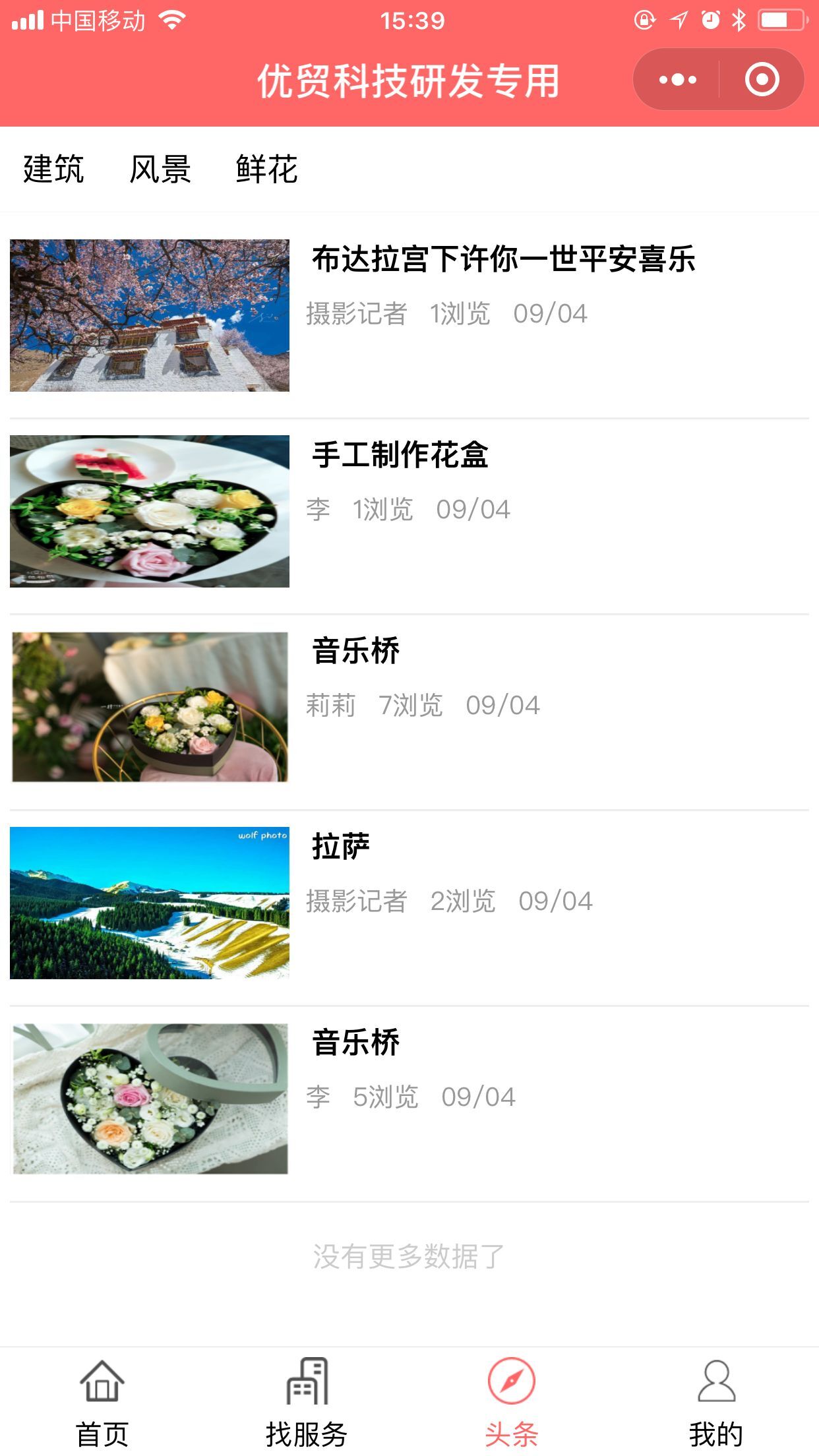This screenshot has height=1456, width=819.
Task: Read the 手工制作花盒 article
Action: click(x=400, y=454)
